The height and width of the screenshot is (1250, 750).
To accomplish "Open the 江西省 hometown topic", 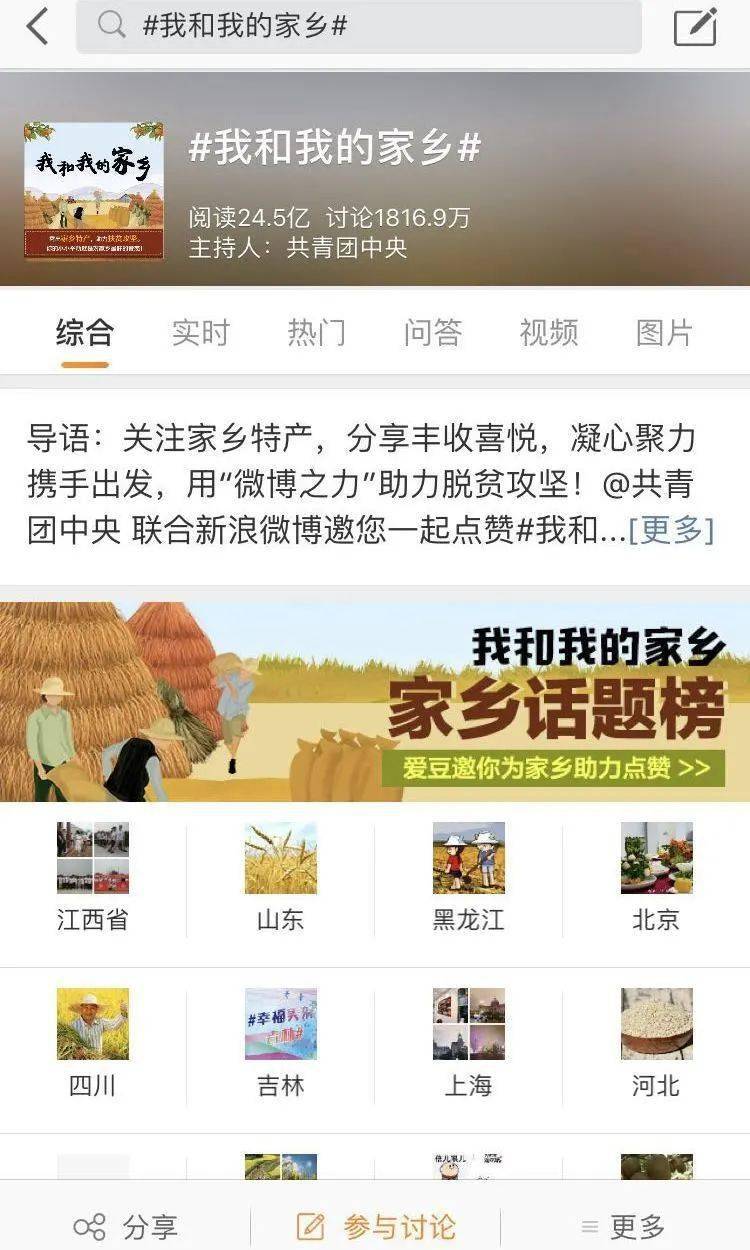I will [93, 877].
